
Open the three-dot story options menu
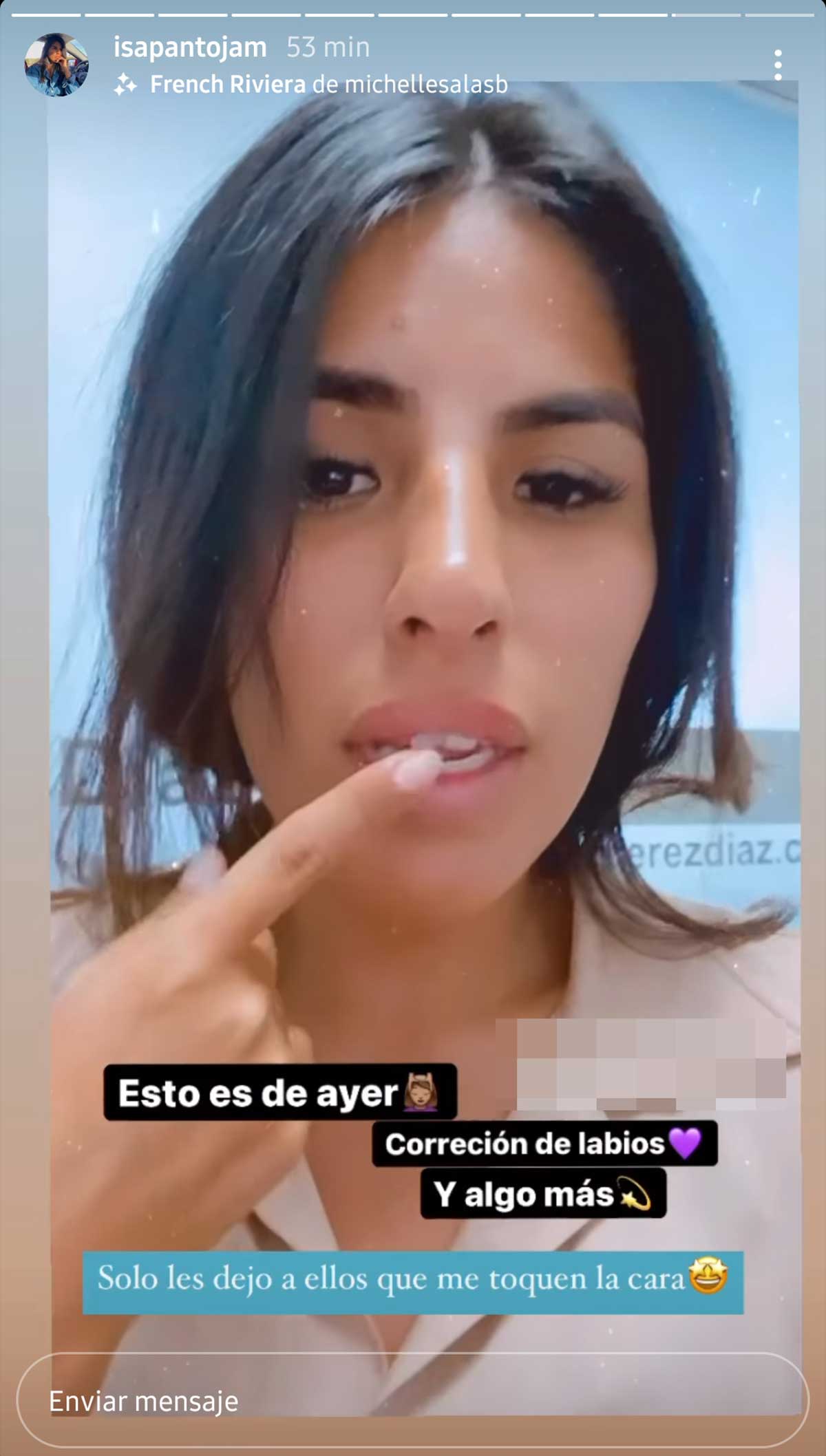point(778,65)
